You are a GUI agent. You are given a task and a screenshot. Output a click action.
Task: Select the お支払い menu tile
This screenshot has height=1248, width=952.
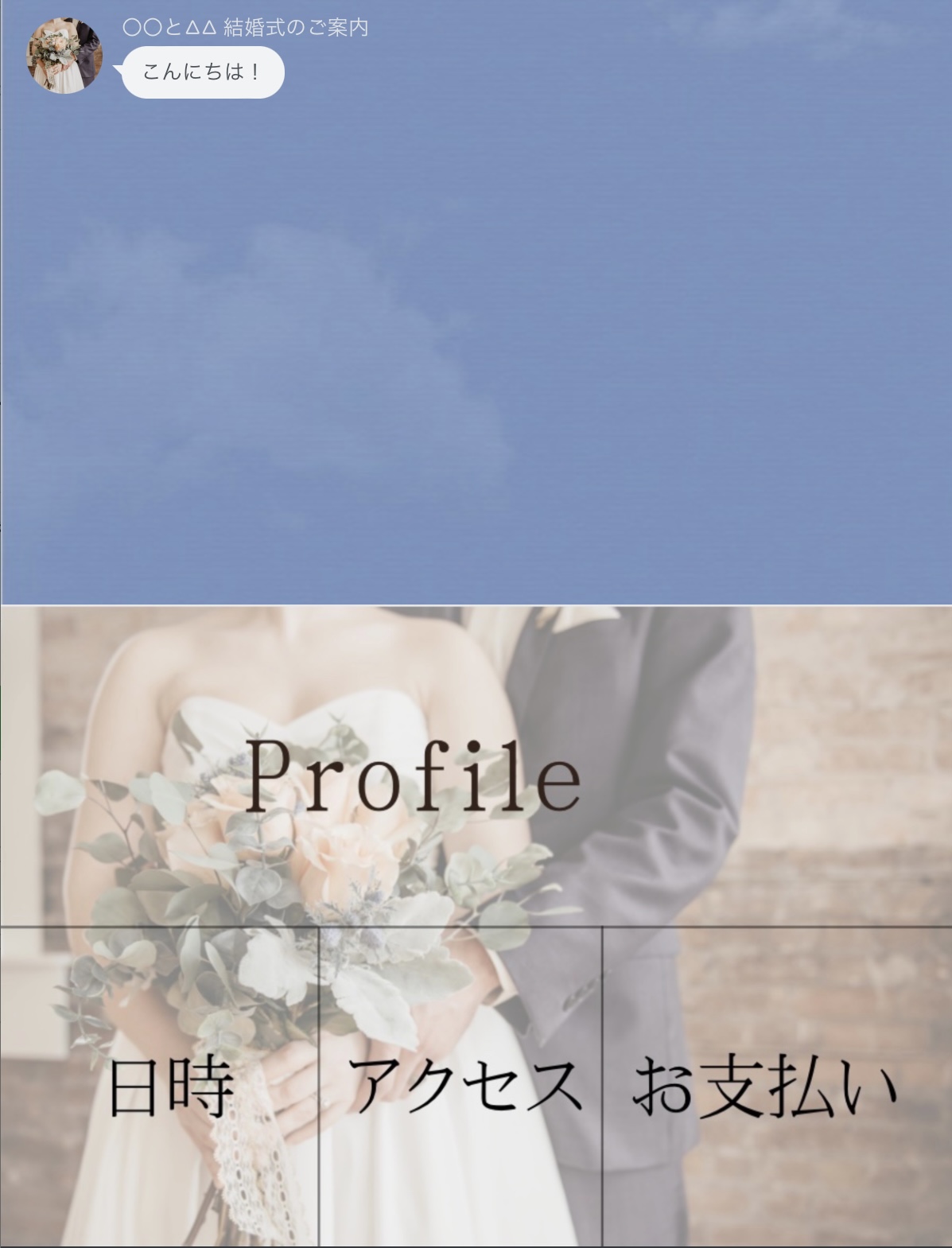[765, 1086]
